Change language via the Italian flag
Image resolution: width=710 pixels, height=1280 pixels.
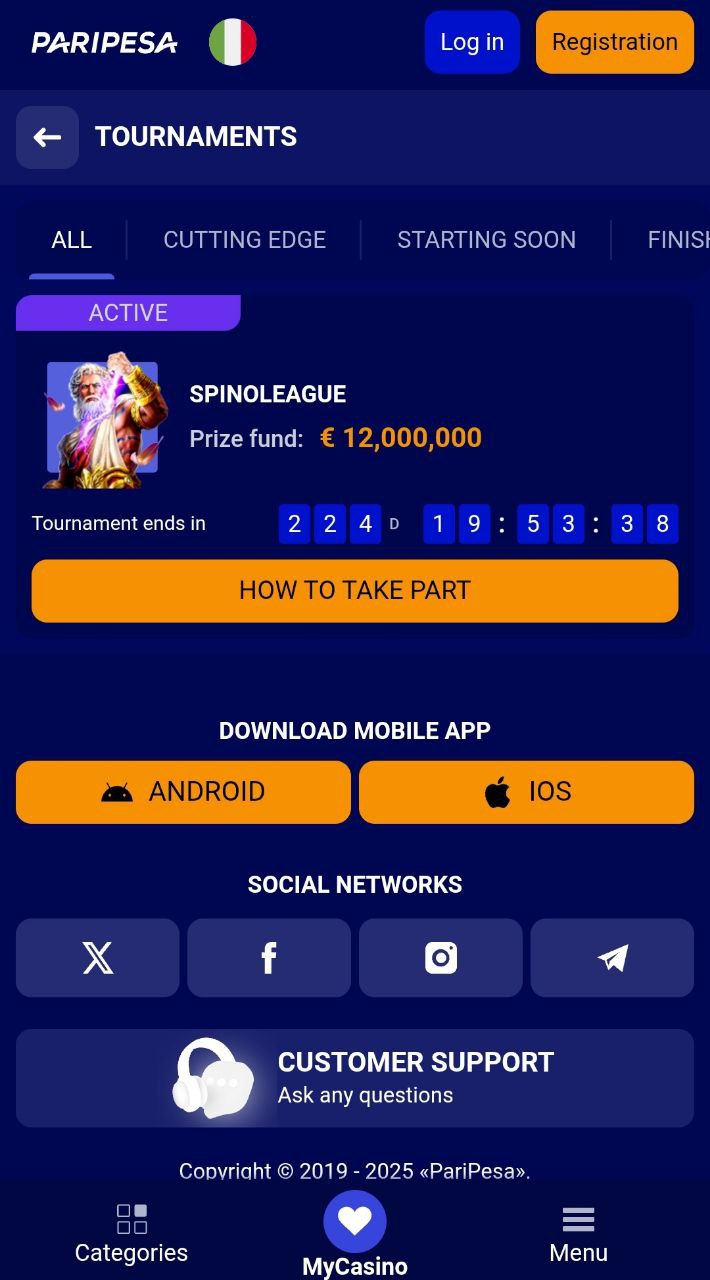(x=233, y=42)
